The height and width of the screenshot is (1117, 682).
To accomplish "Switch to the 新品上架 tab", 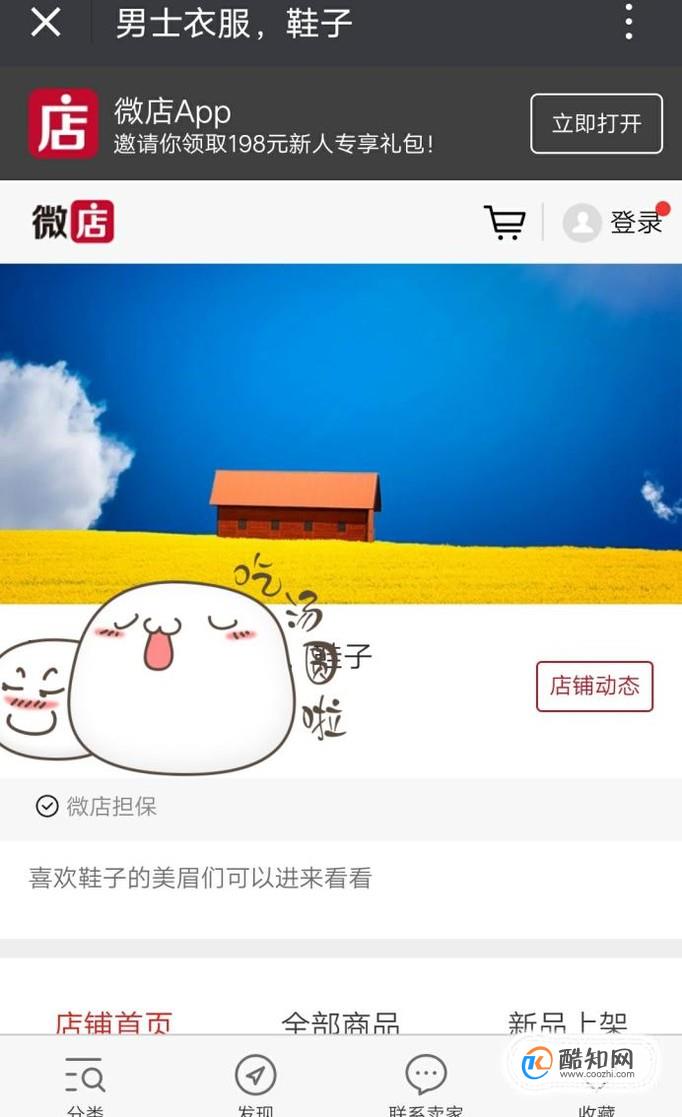I will [x=567, y=1022].
